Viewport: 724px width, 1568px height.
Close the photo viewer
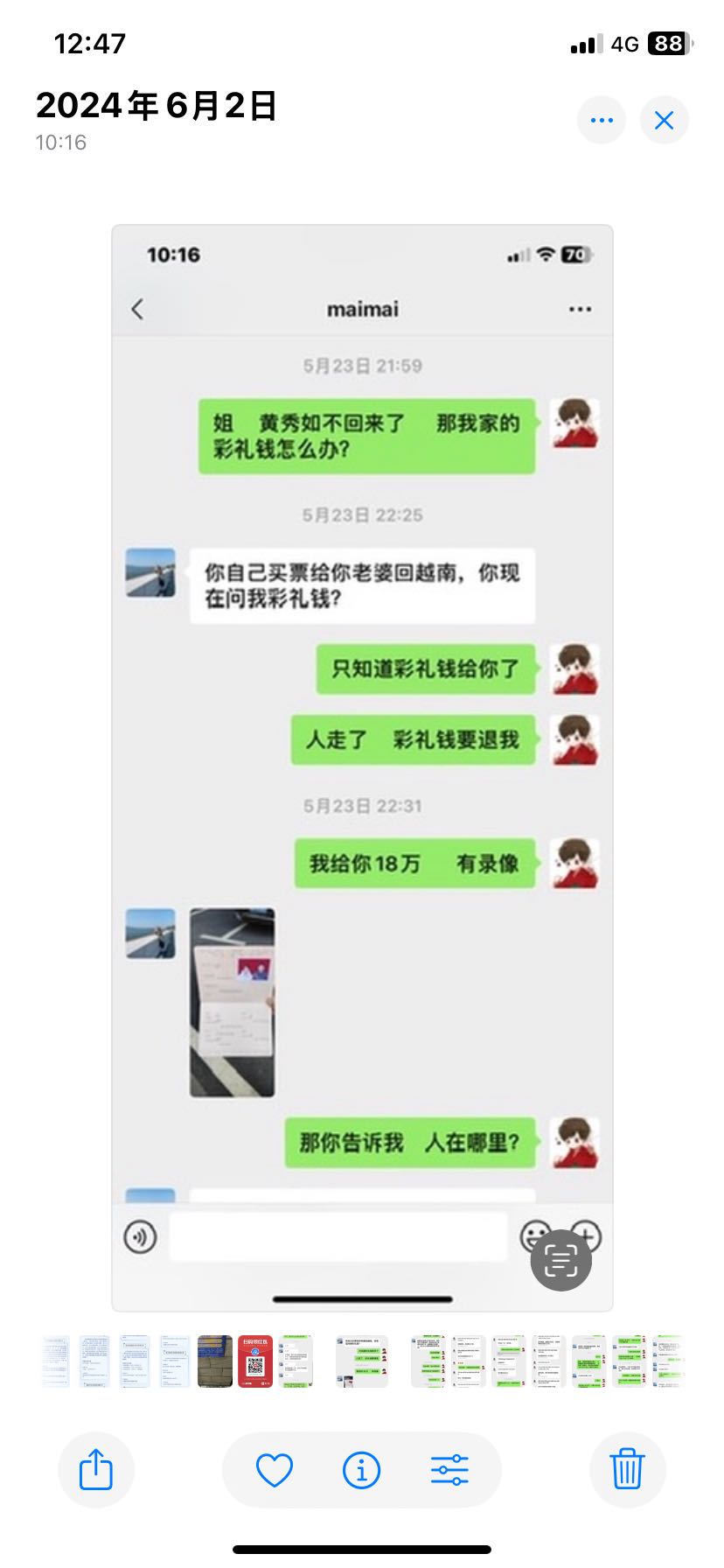665,120
